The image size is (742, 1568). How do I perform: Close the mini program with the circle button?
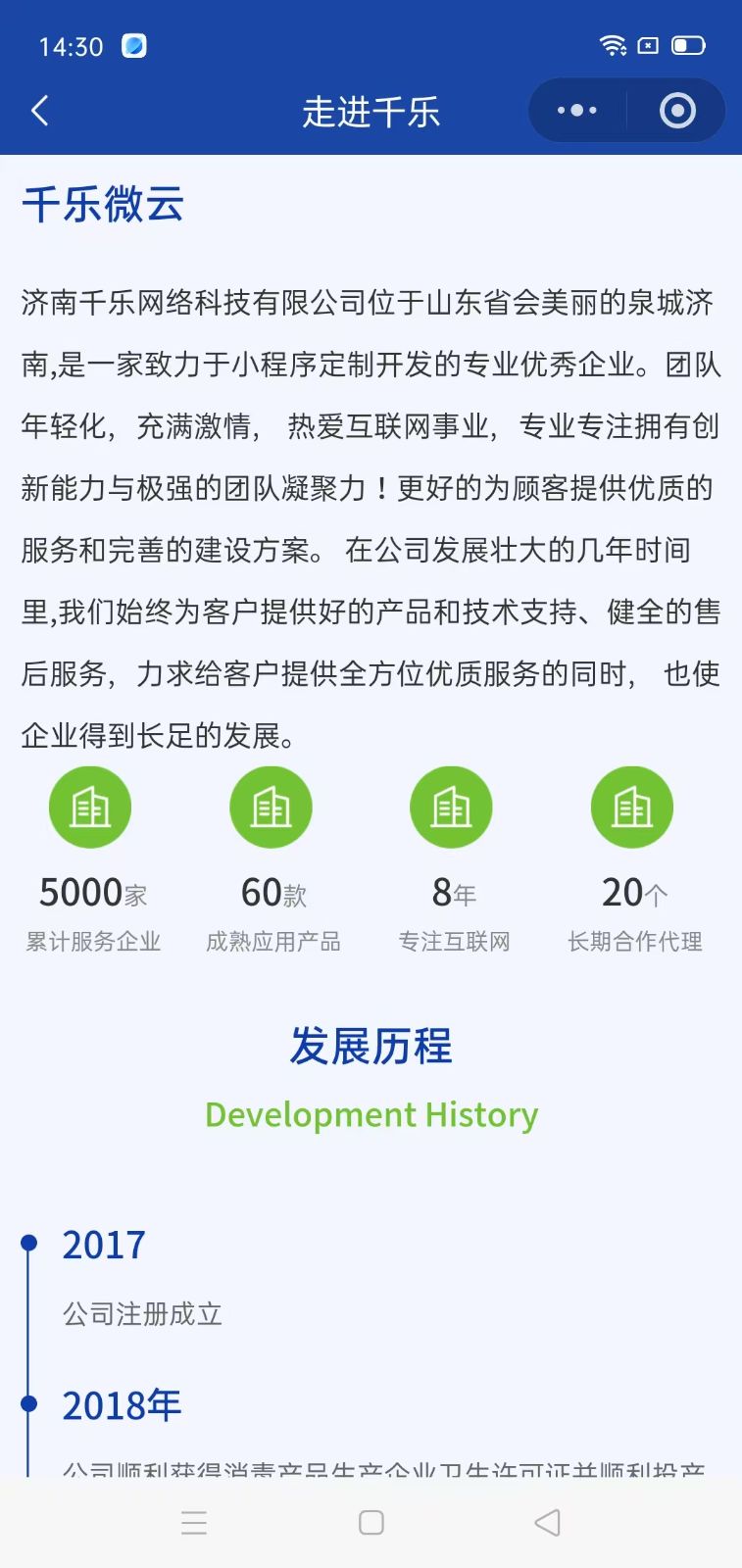pyautogui.click(x=677, y=111)
